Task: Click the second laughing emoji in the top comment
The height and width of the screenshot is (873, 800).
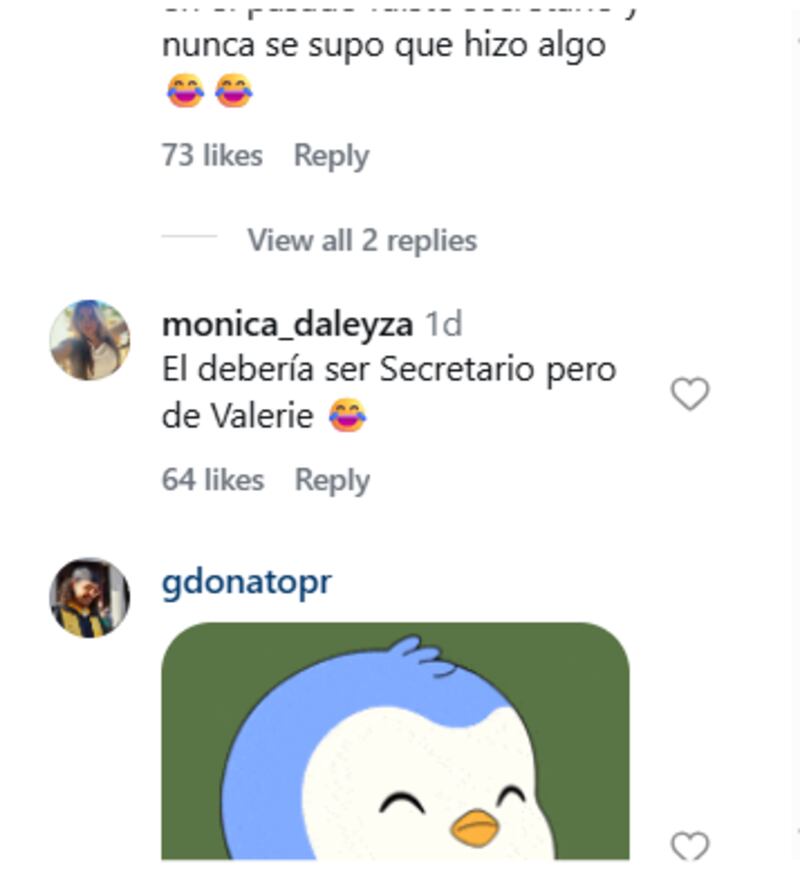Action: tap(232, 90)
